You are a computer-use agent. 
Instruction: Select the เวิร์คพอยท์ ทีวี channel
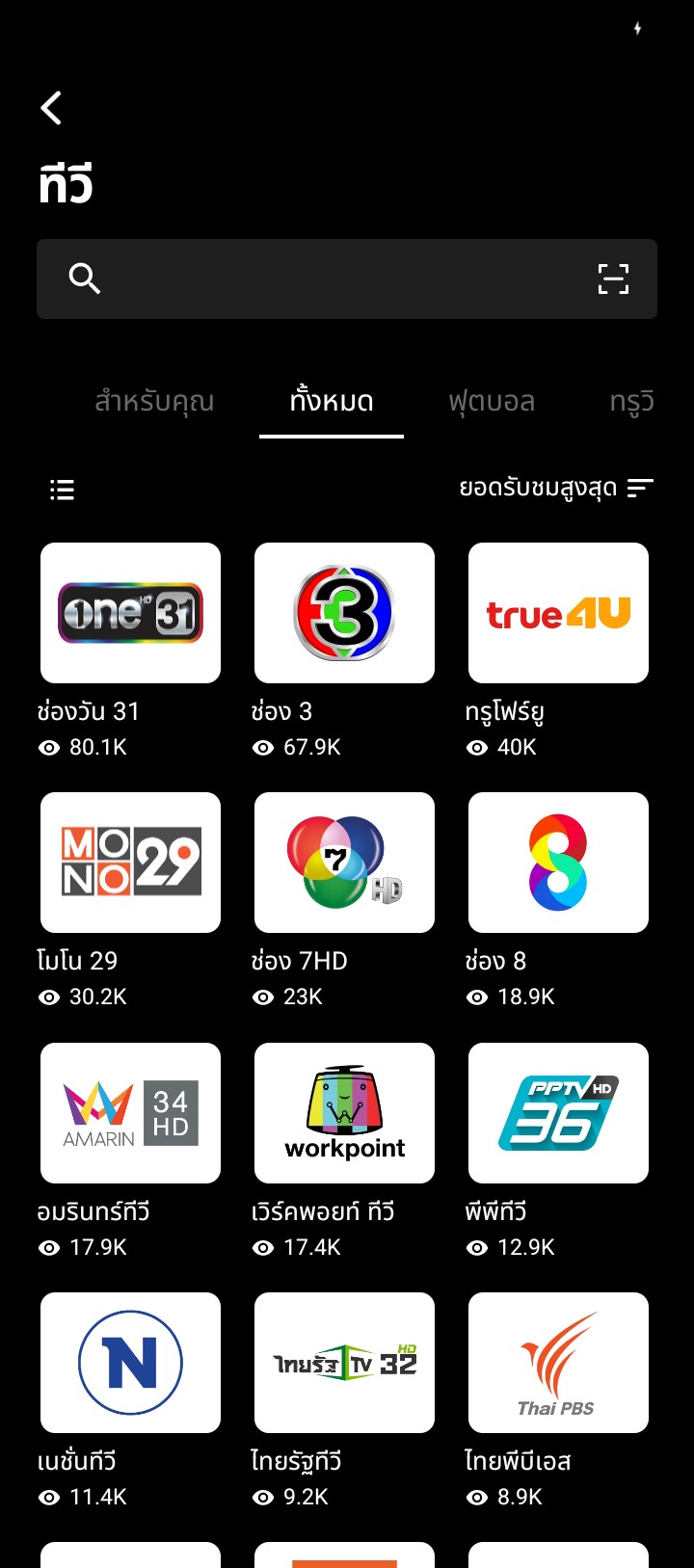point(344,1113)
